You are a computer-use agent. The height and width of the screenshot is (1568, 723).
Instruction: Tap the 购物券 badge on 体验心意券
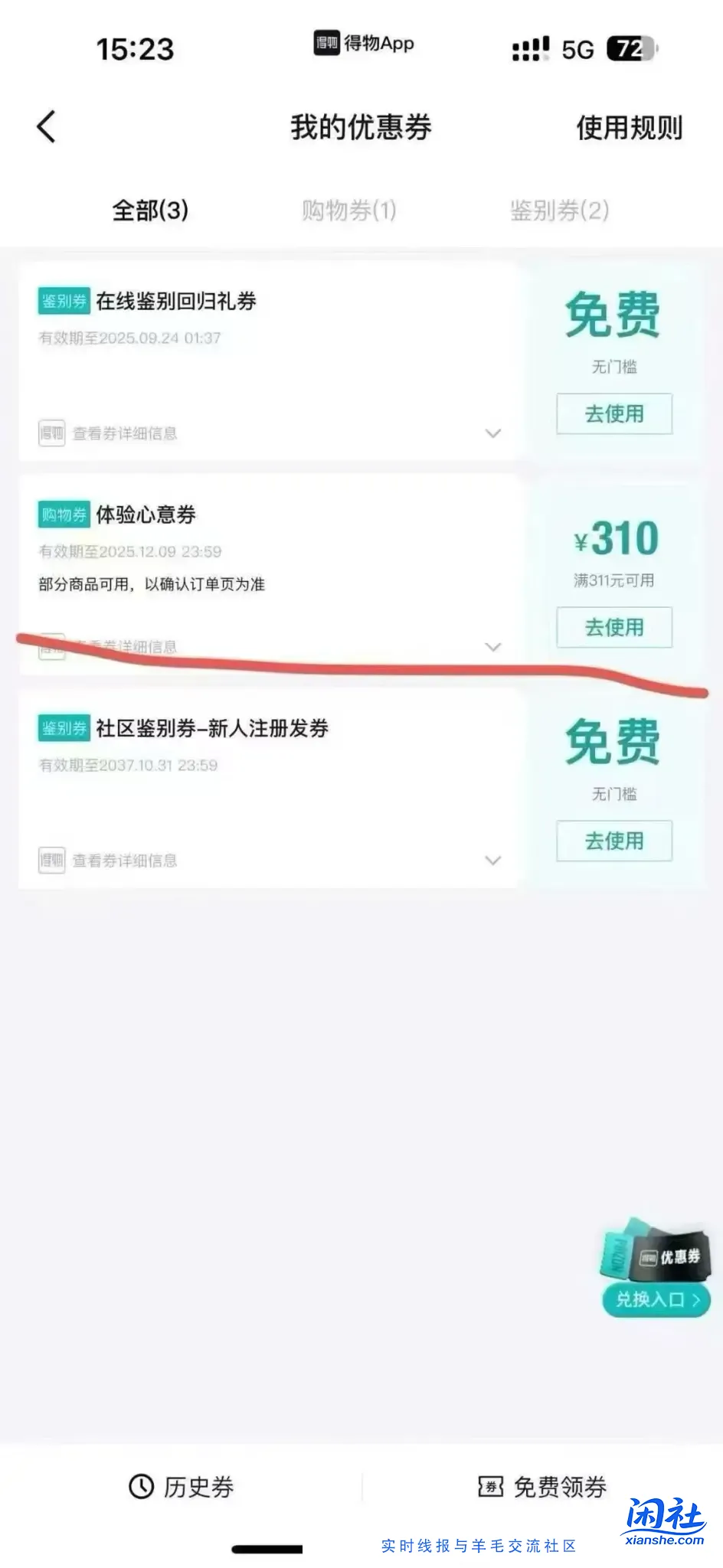click(64, 514)
